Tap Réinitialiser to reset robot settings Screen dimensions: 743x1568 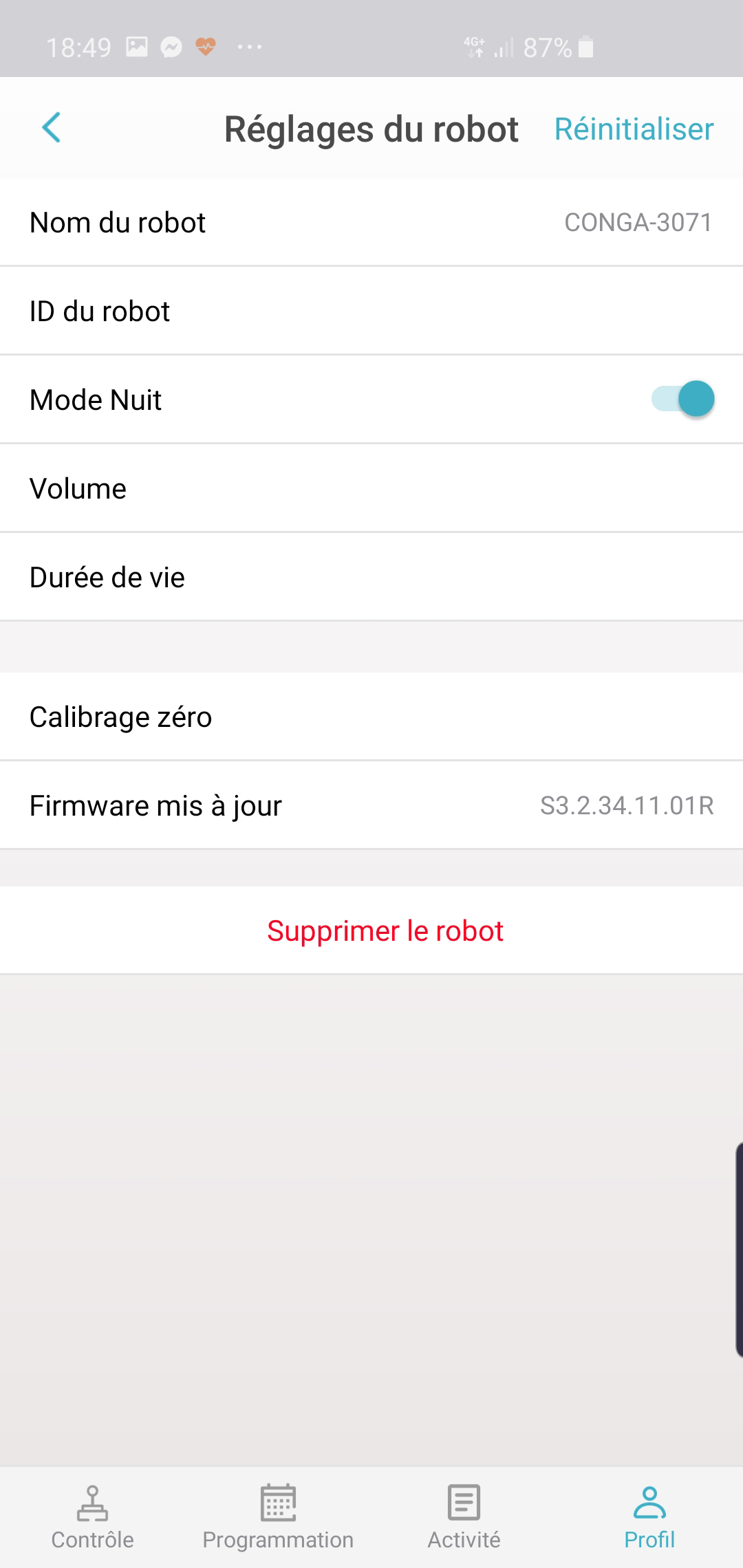tap(634, 129)
